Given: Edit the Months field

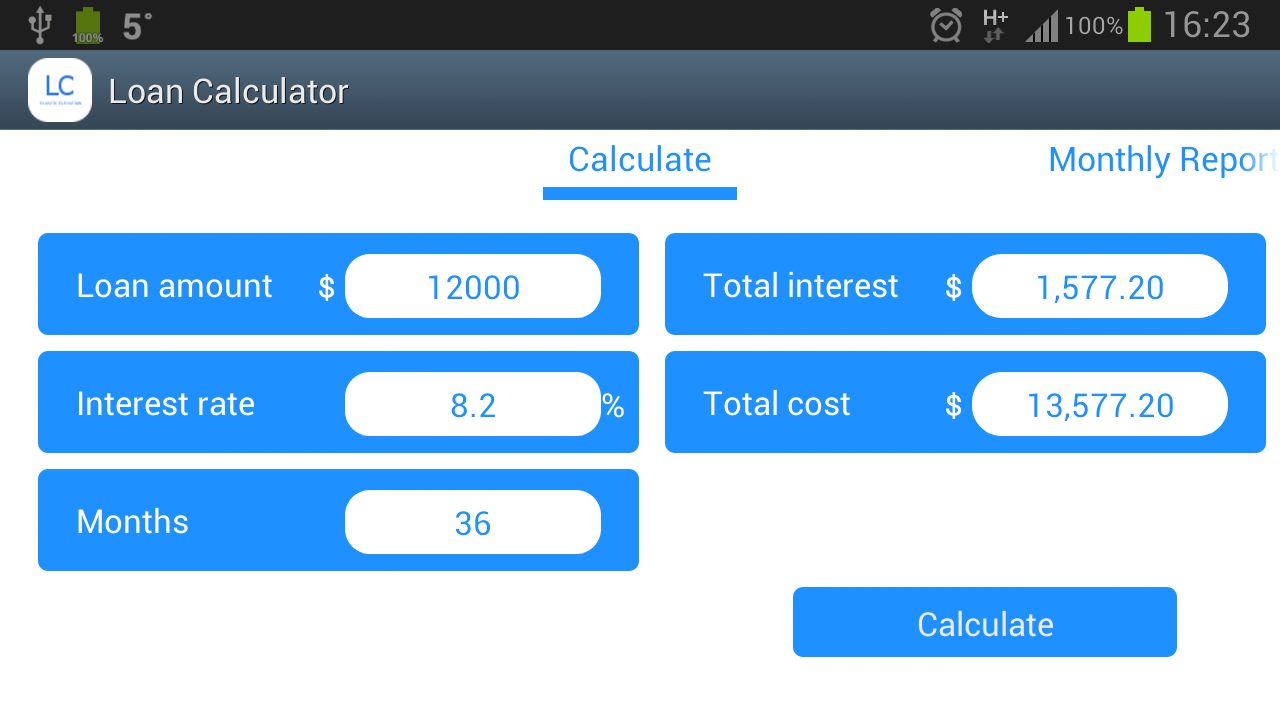Looking at the screenshot, I should pyautogui.click(x=473, y=523).
